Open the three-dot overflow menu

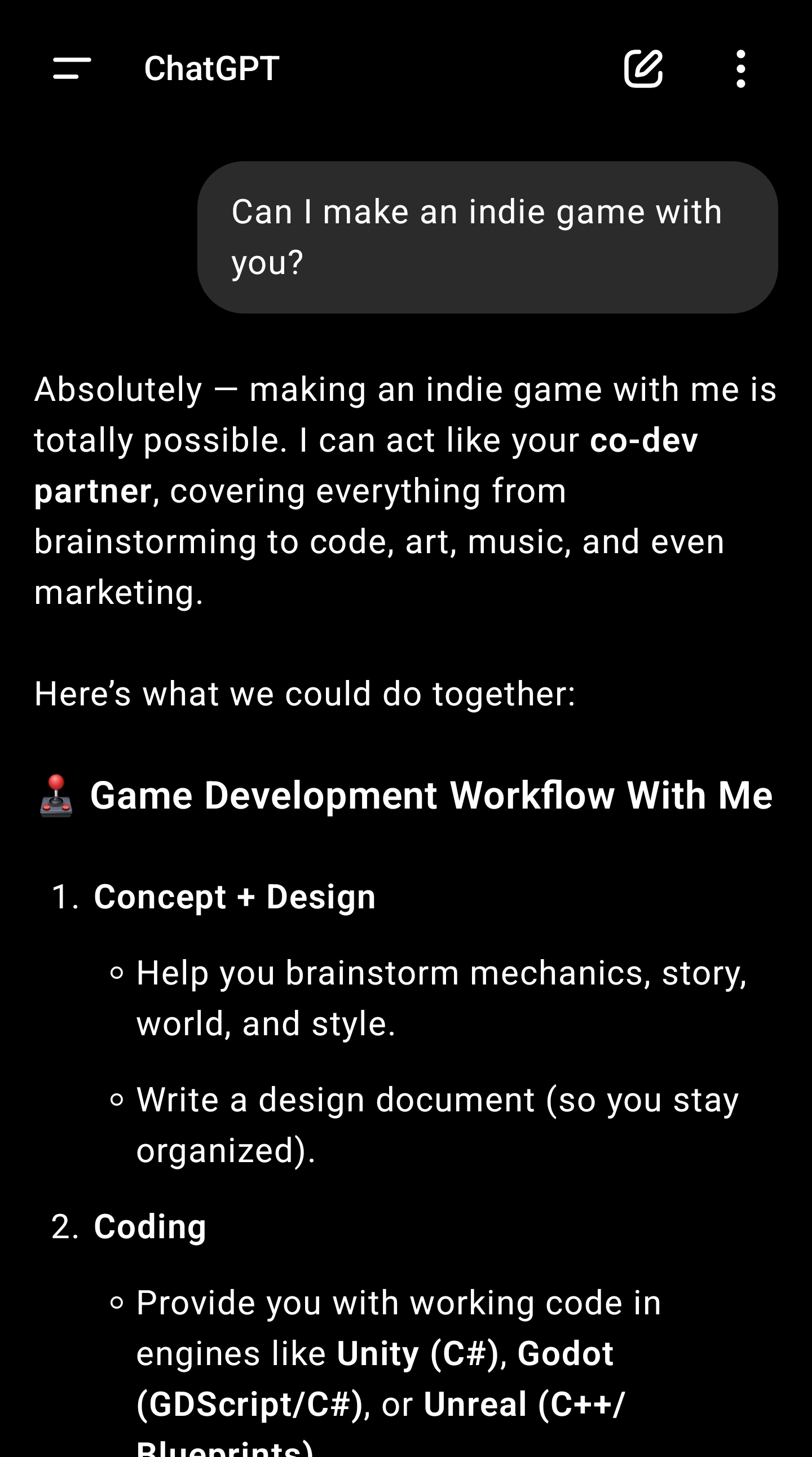tap(740, 69)
